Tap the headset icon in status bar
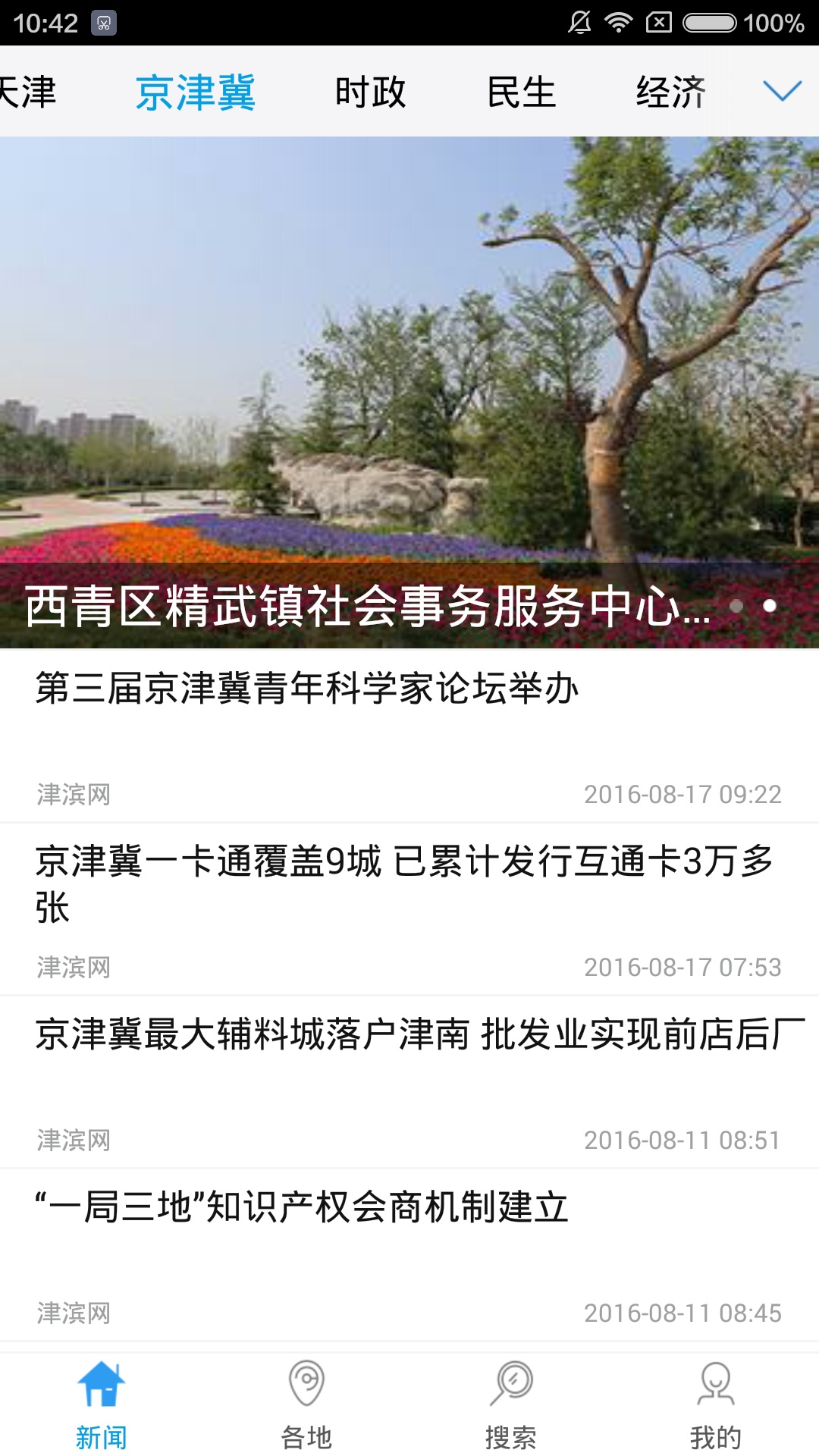Image resolution: width=819 pixels, height=1456 pixels. click(105, 23)
